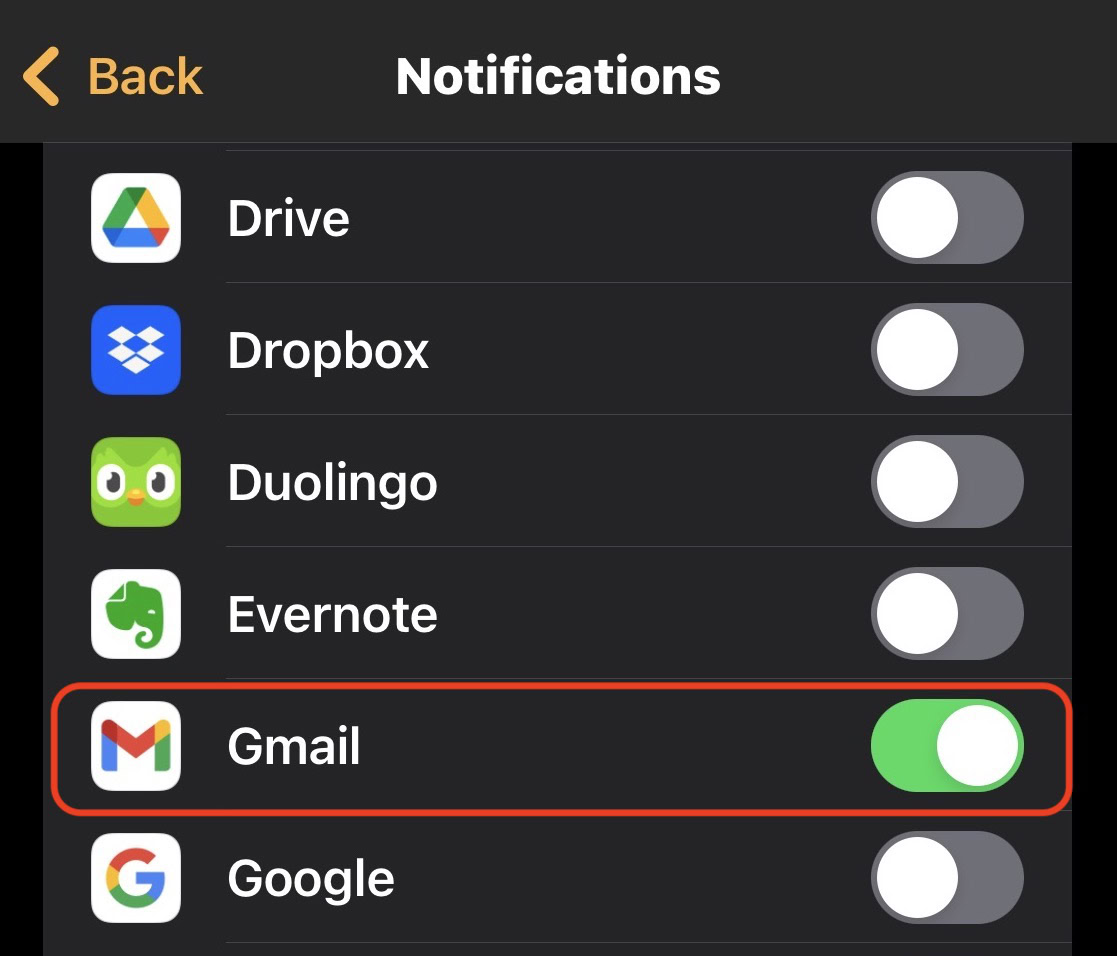The height and width of the screenshot is (956, 1117).
Task: Enable notifications for Drive
Action: click(946, 217)
